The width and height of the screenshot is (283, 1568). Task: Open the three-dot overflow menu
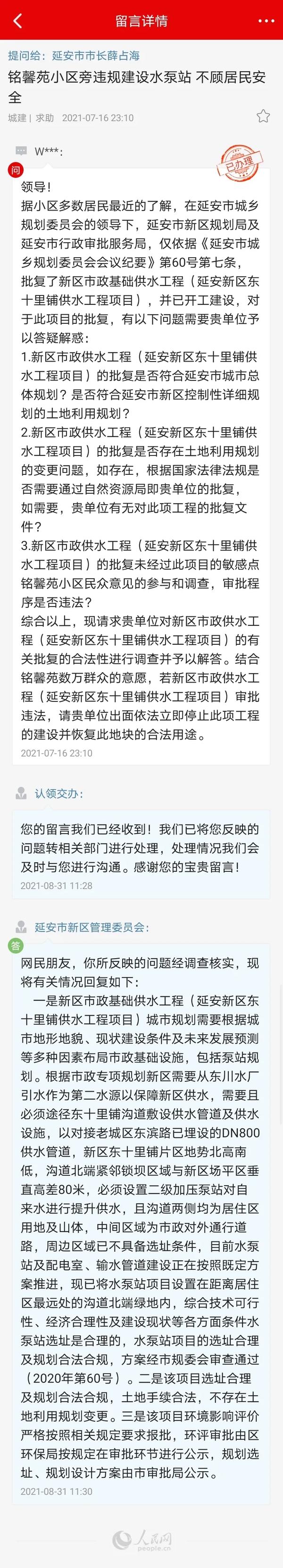(266, 21)
